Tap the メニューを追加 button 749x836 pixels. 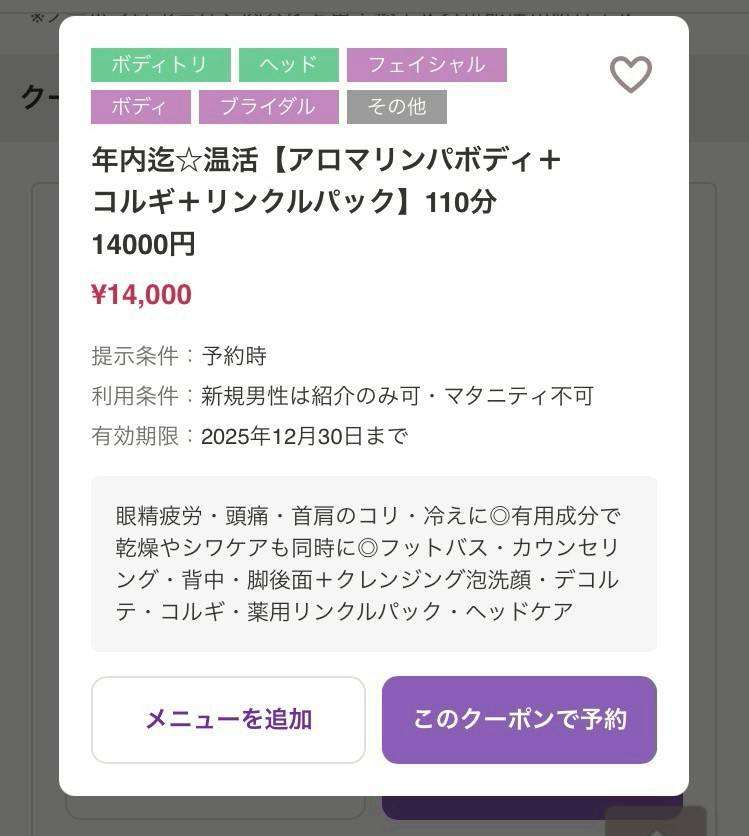pos(228,719)
